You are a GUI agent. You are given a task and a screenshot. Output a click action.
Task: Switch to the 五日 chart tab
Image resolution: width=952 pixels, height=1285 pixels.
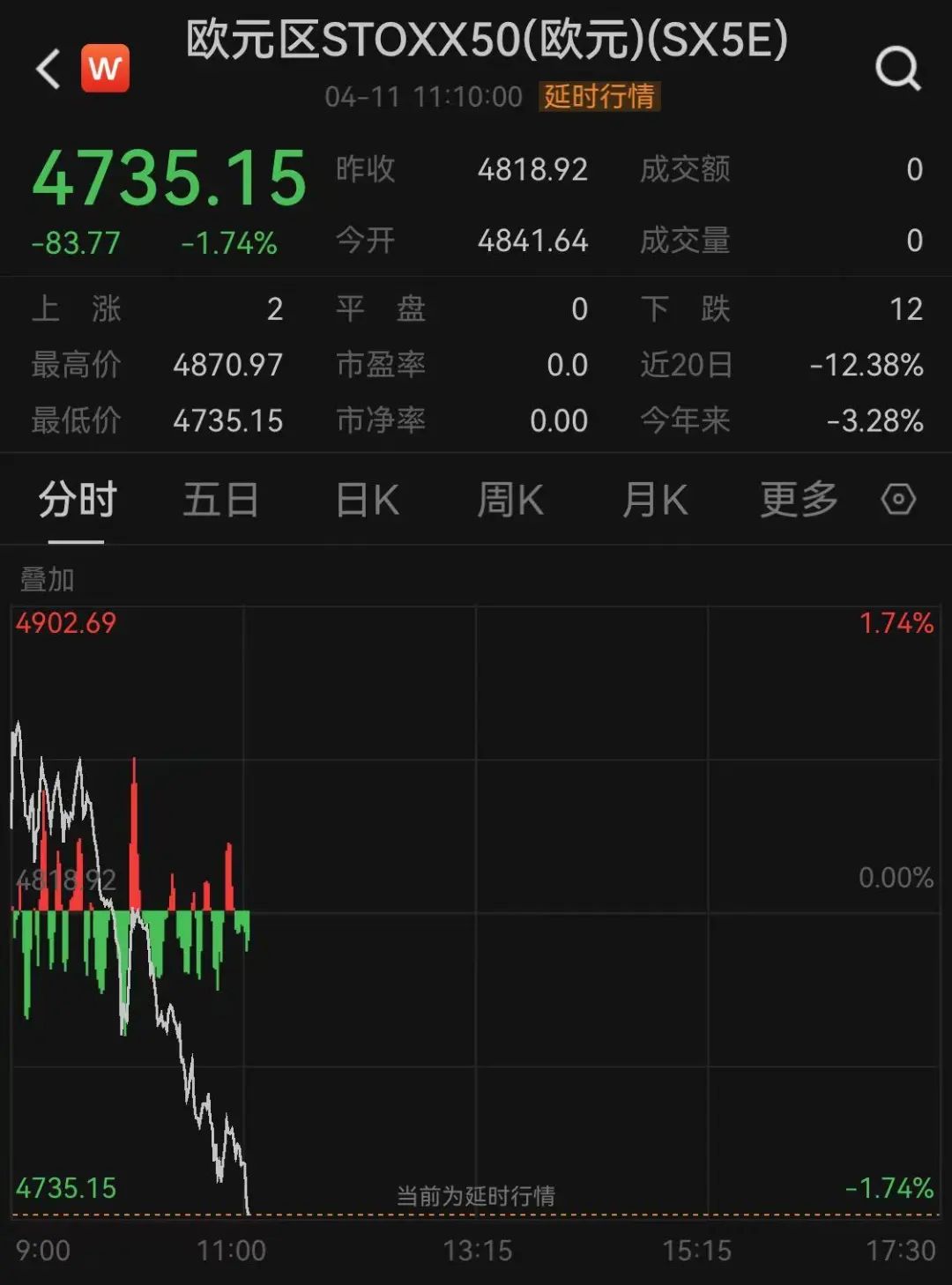220,500
